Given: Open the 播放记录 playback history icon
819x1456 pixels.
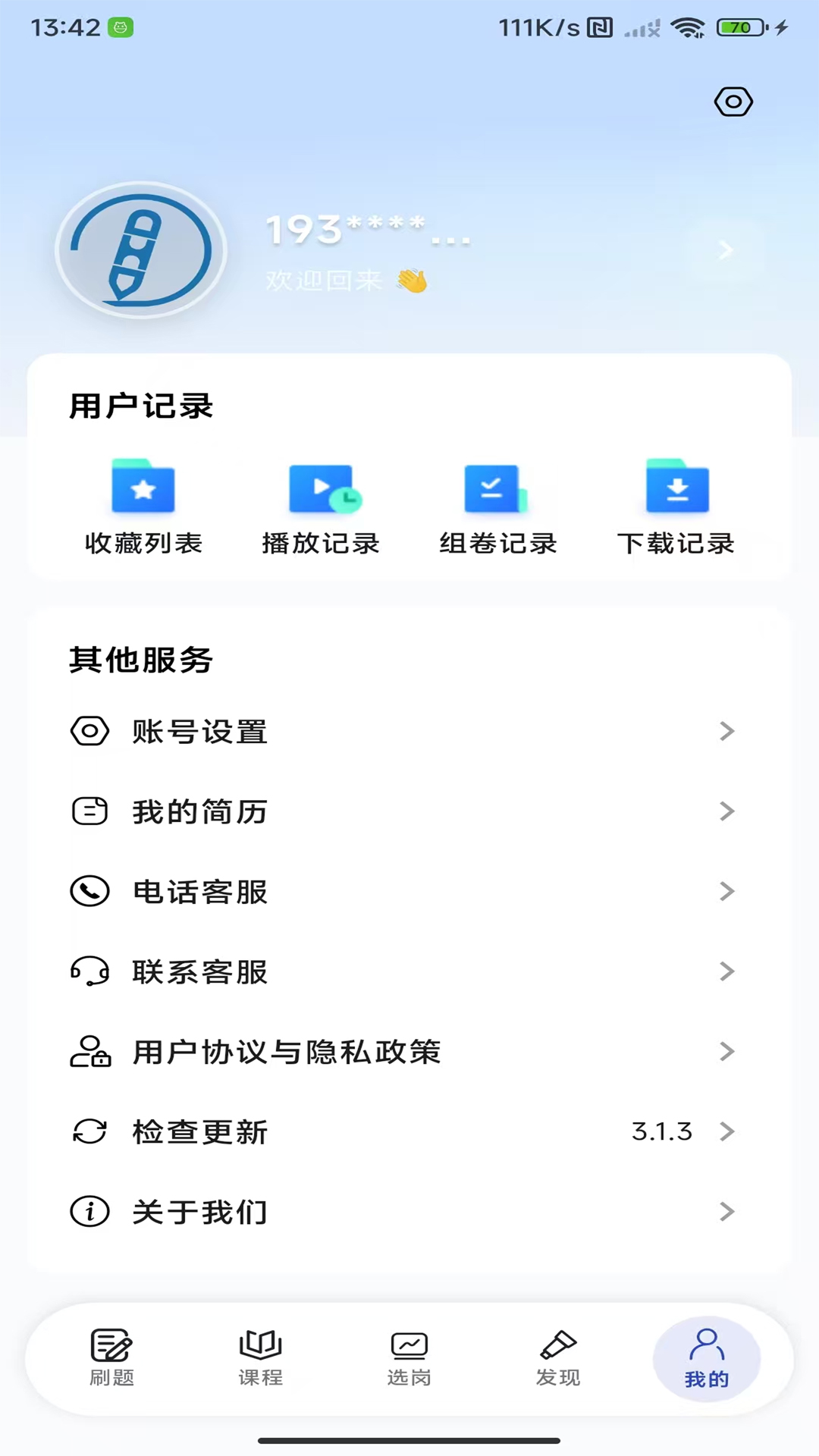Looking at the screenshot, I should pyautogui.click(x=322, y=488).
